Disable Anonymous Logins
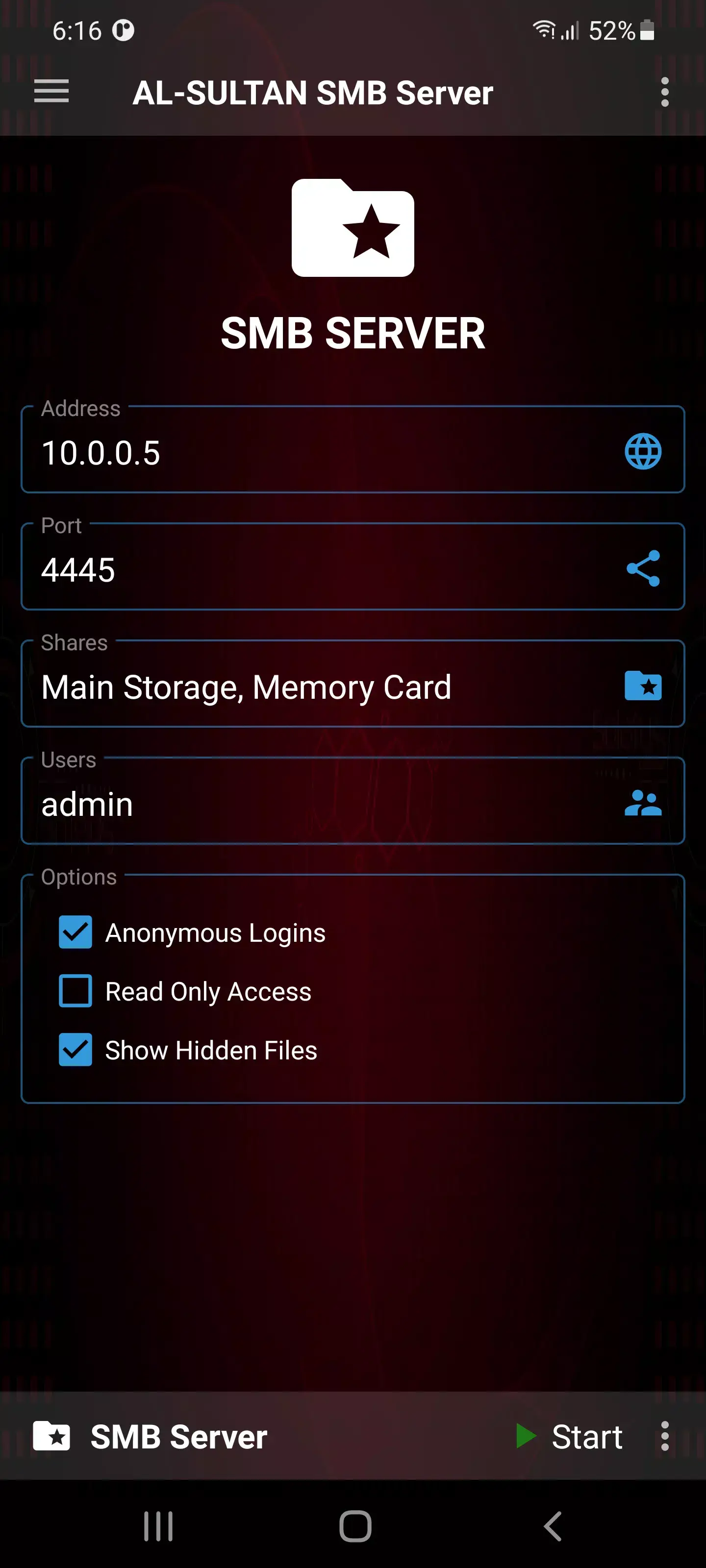This screenshot has height=1568, width=706. [75, 932]
